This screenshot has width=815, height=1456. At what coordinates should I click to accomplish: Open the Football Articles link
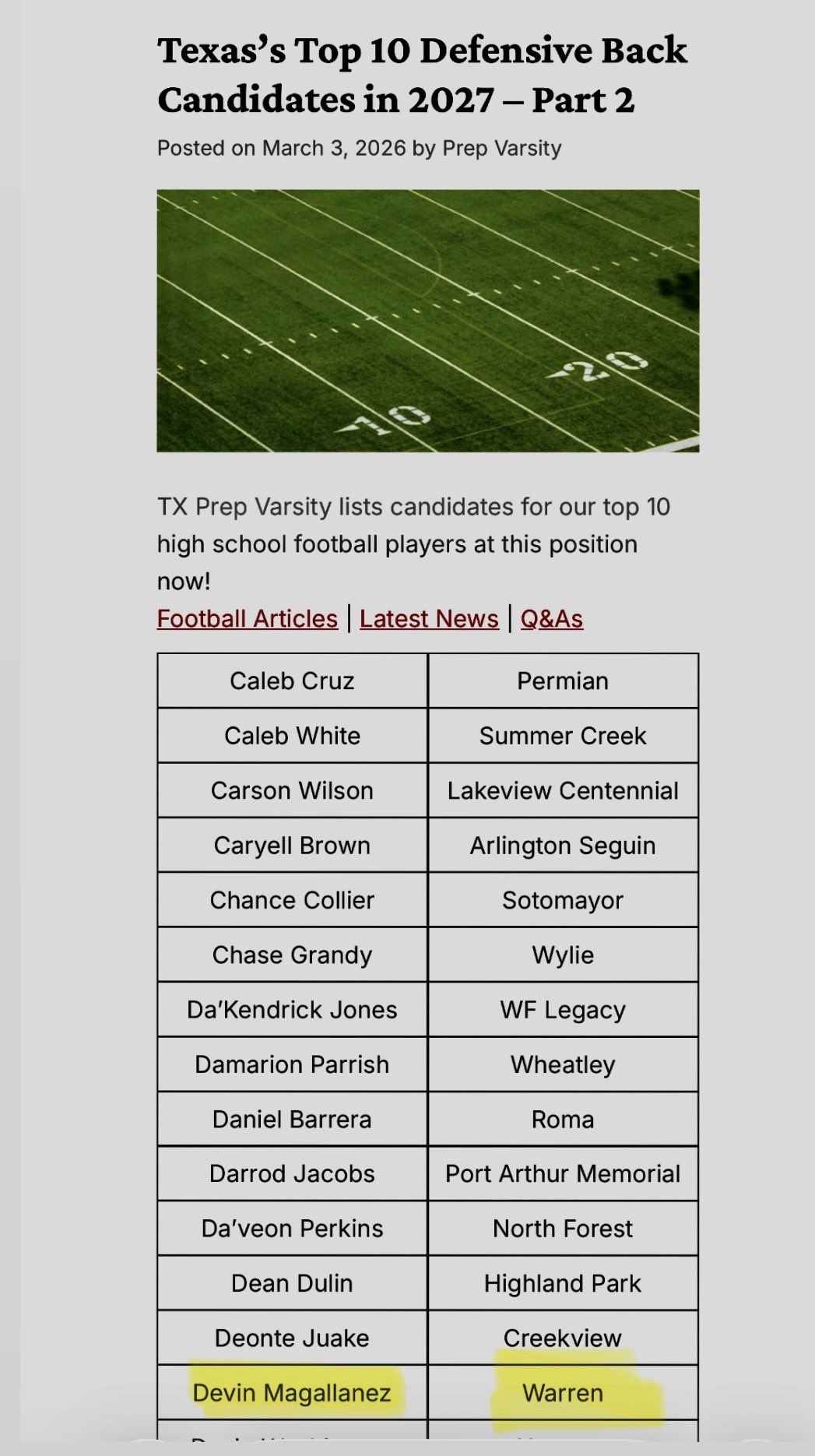pos(247,619)
